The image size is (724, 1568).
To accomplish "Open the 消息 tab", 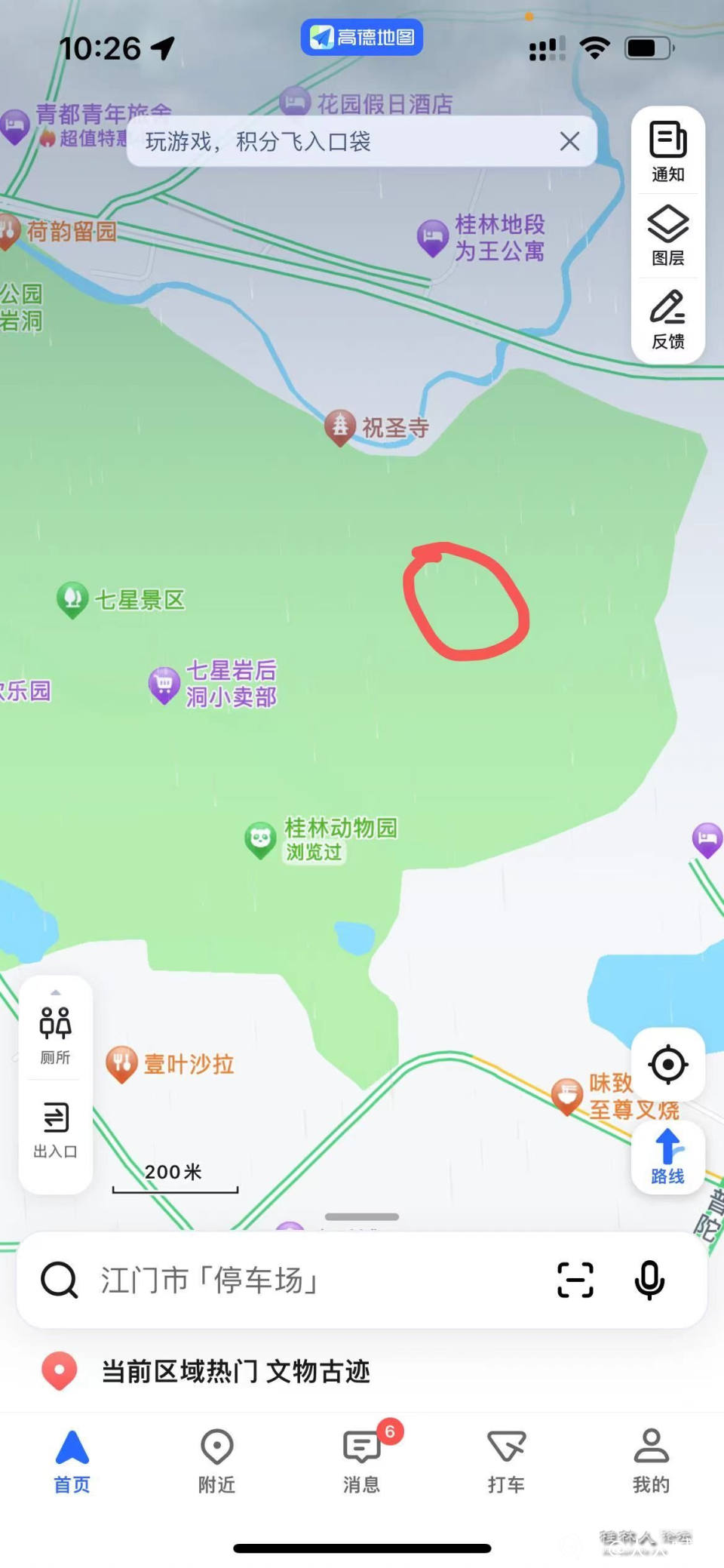I will [x=362, y=1460].
